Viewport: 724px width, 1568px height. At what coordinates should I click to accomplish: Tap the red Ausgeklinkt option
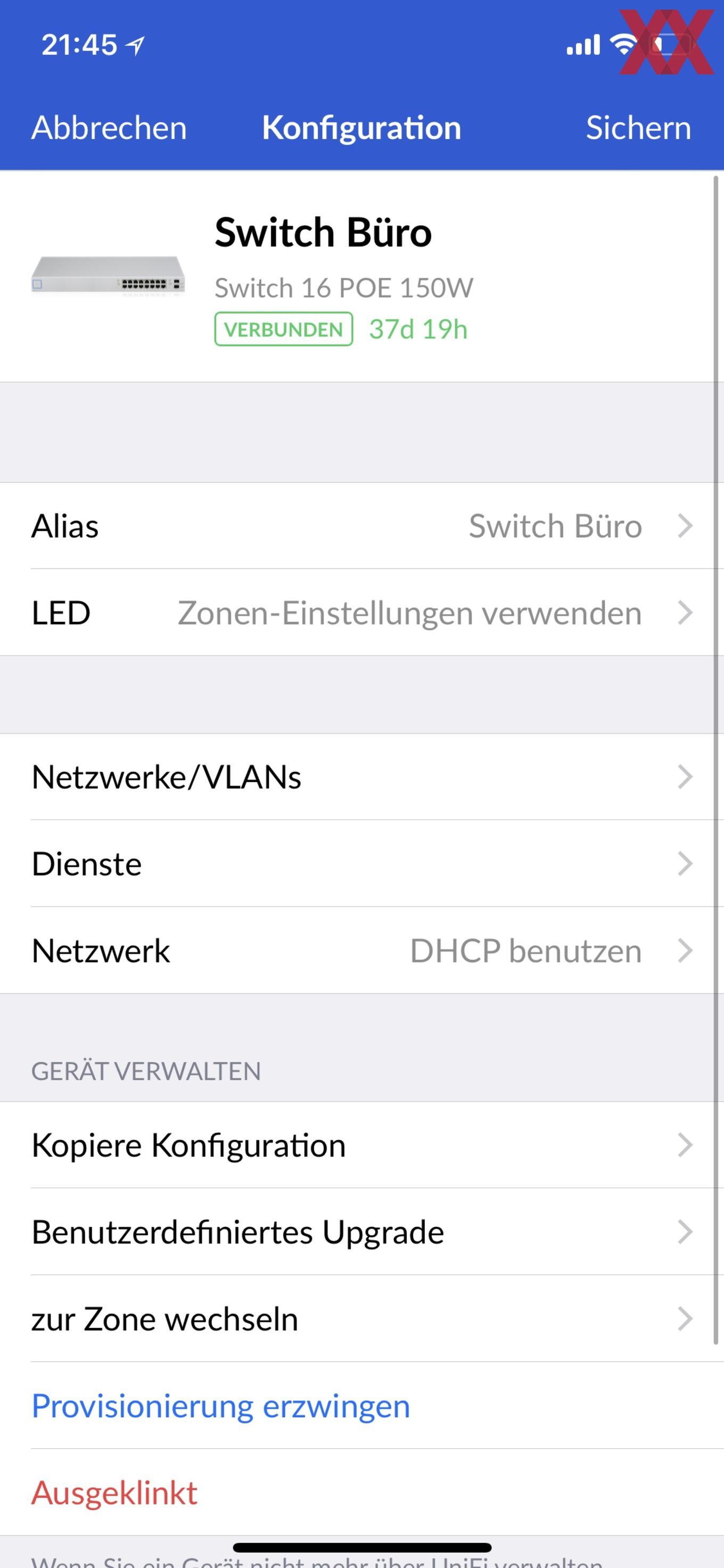click(114, 1493)
